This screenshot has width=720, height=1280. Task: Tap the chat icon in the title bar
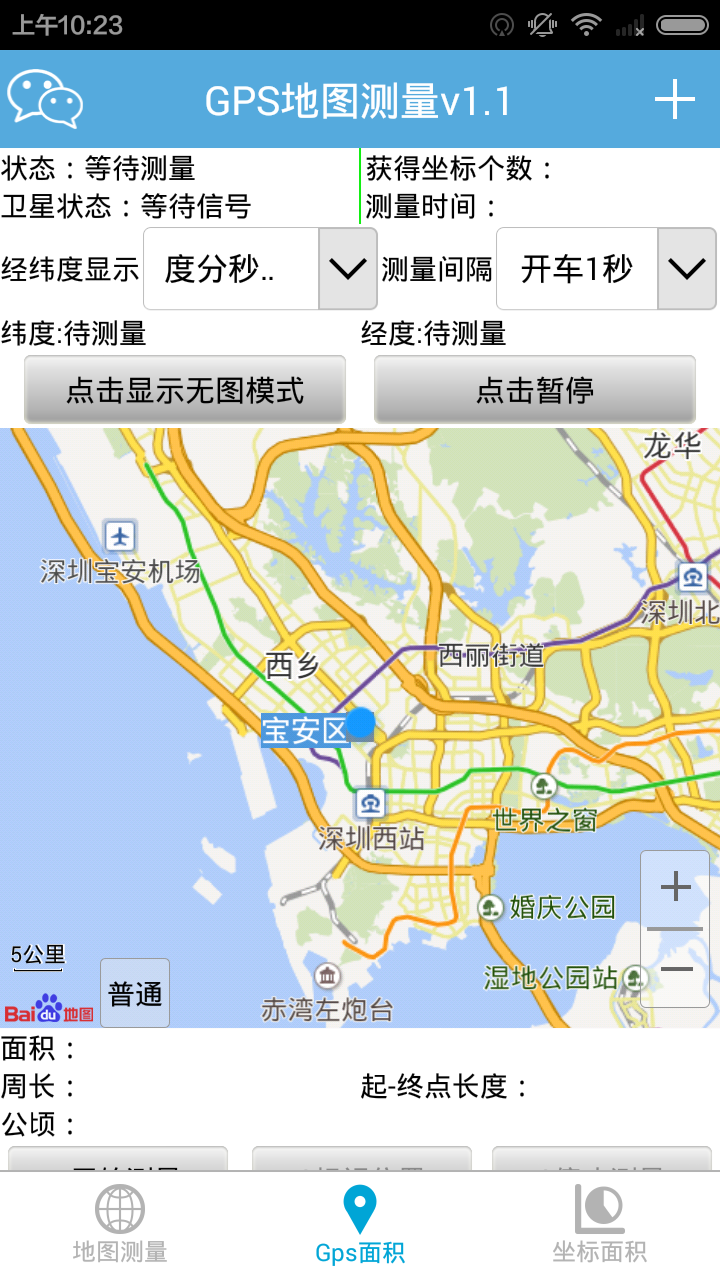[45, 99]
